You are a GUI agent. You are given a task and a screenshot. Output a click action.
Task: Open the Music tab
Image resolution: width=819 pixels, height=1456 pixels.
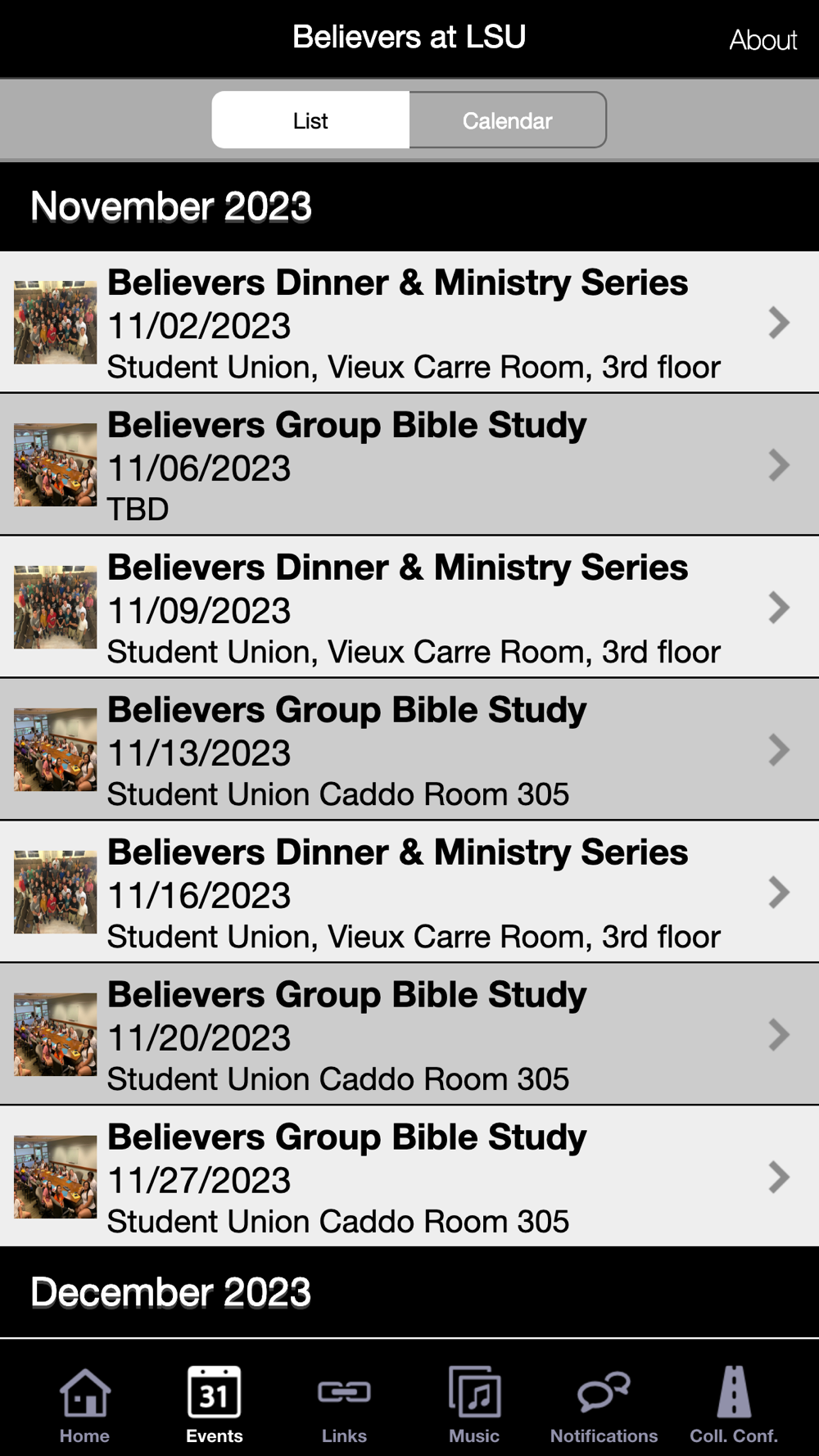[474, 1404]
